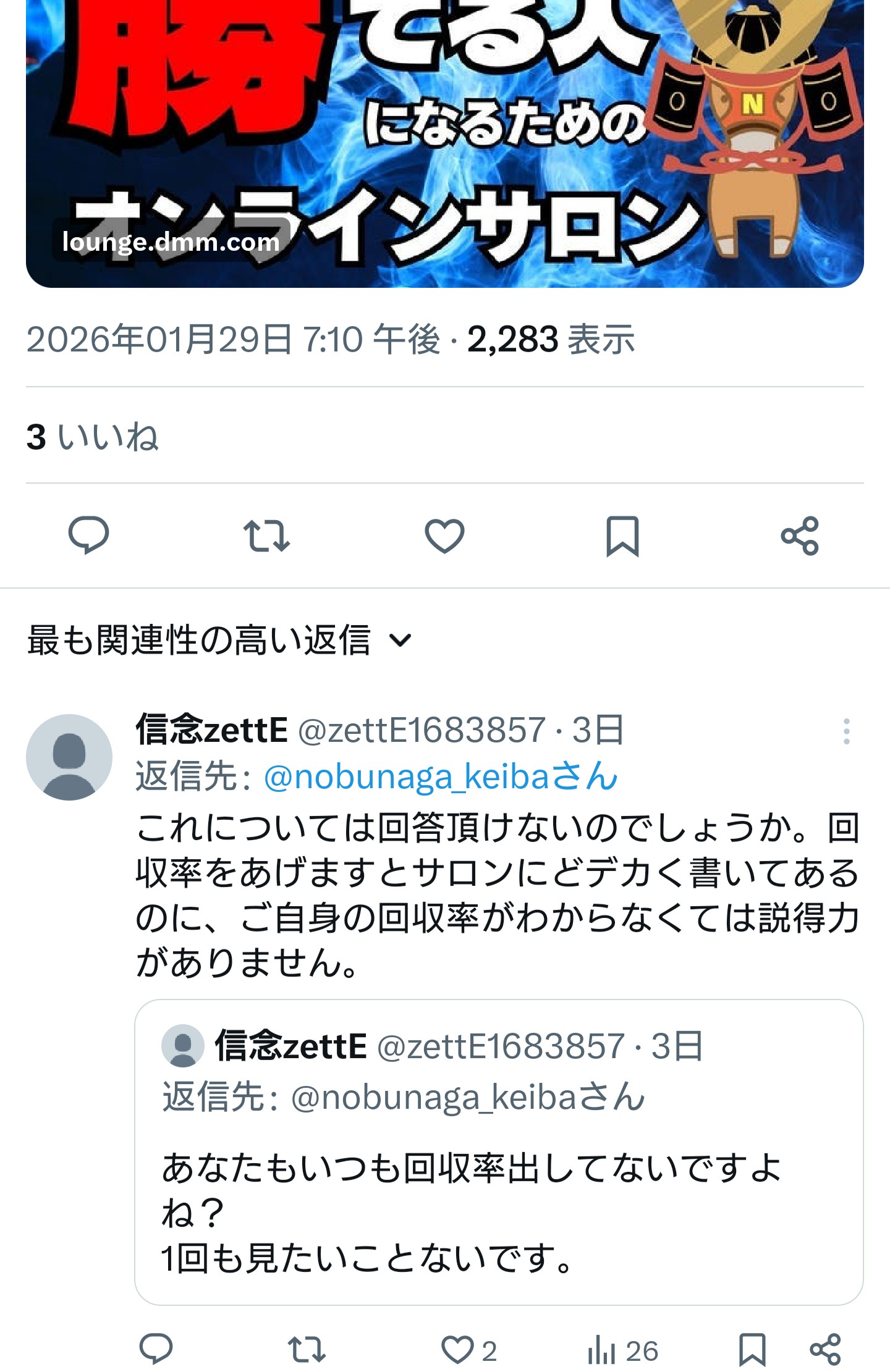
Task: View analytics showing 26 views
Action: pyautogui.click(x=623, y=1350)
